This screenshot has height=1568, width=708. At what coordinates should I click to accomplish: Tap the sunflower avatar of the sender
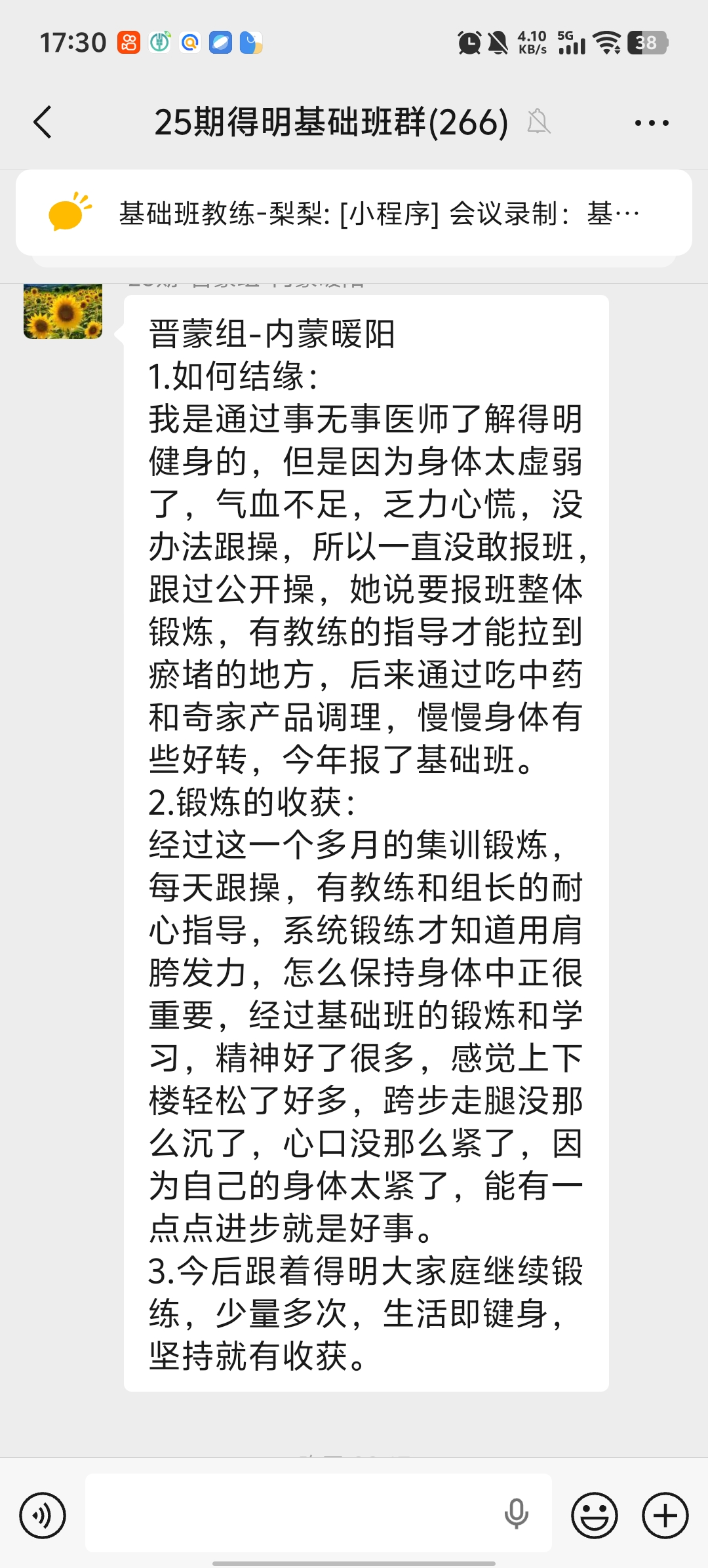[x=63, y=311]
